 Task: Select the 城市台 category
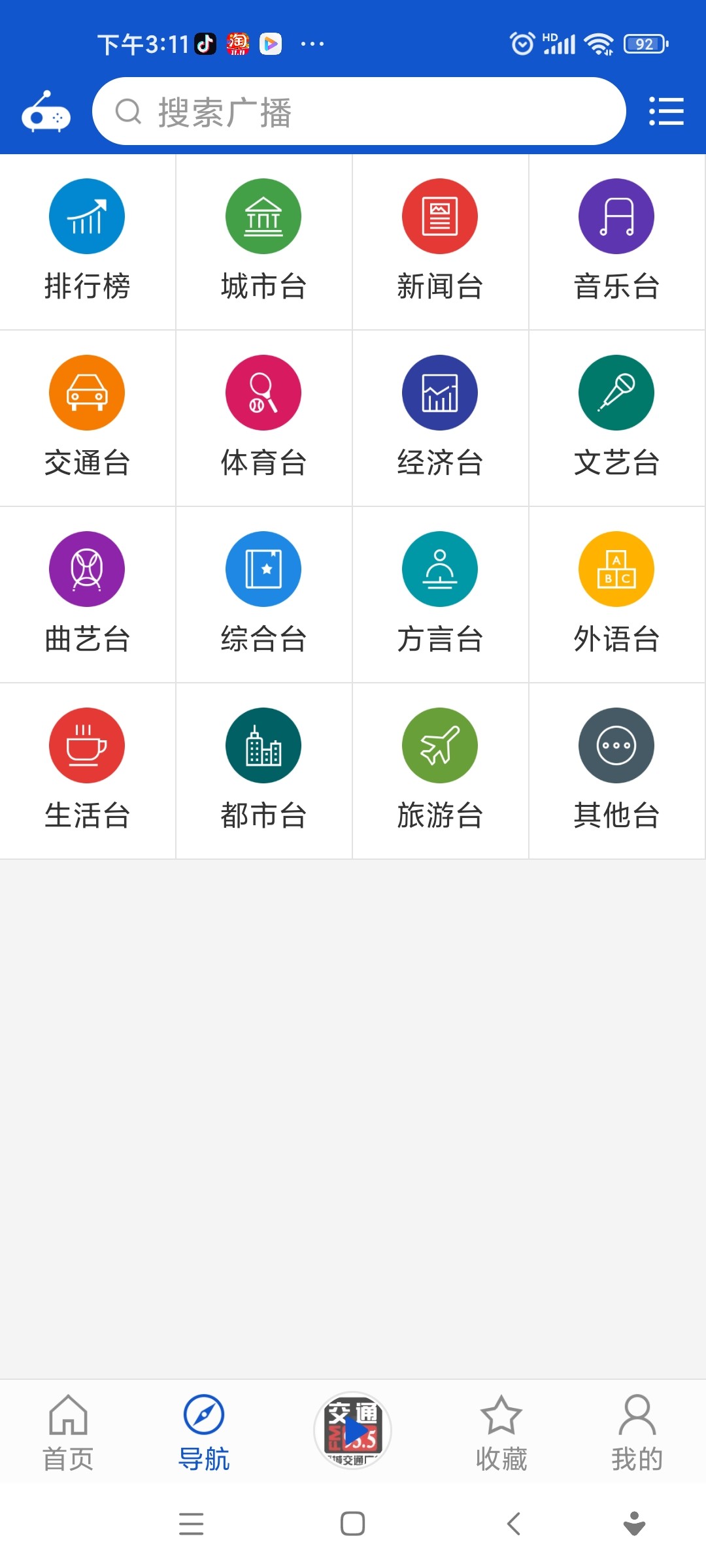(x=264, y=242)
